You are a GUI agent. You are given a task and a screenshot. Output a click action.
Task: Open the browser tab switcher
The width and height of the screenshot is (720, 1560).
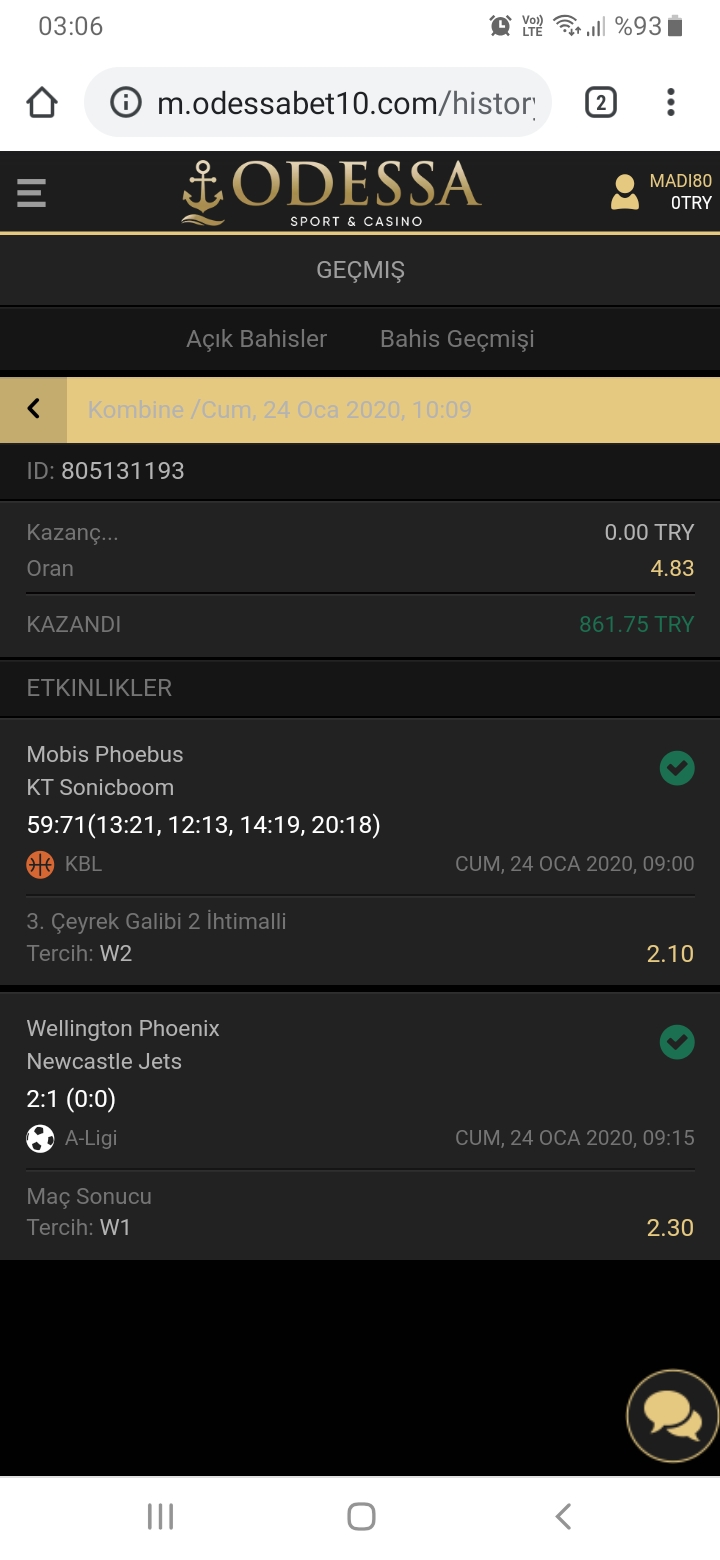tap(600, 102)
